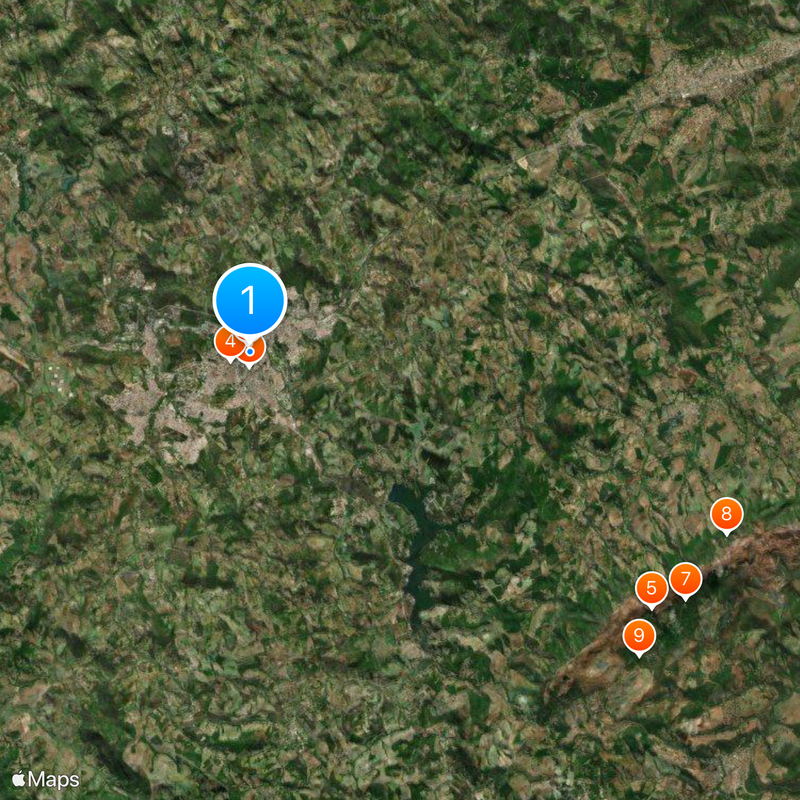
Task: Open map pin number 9
Action: 639,635
